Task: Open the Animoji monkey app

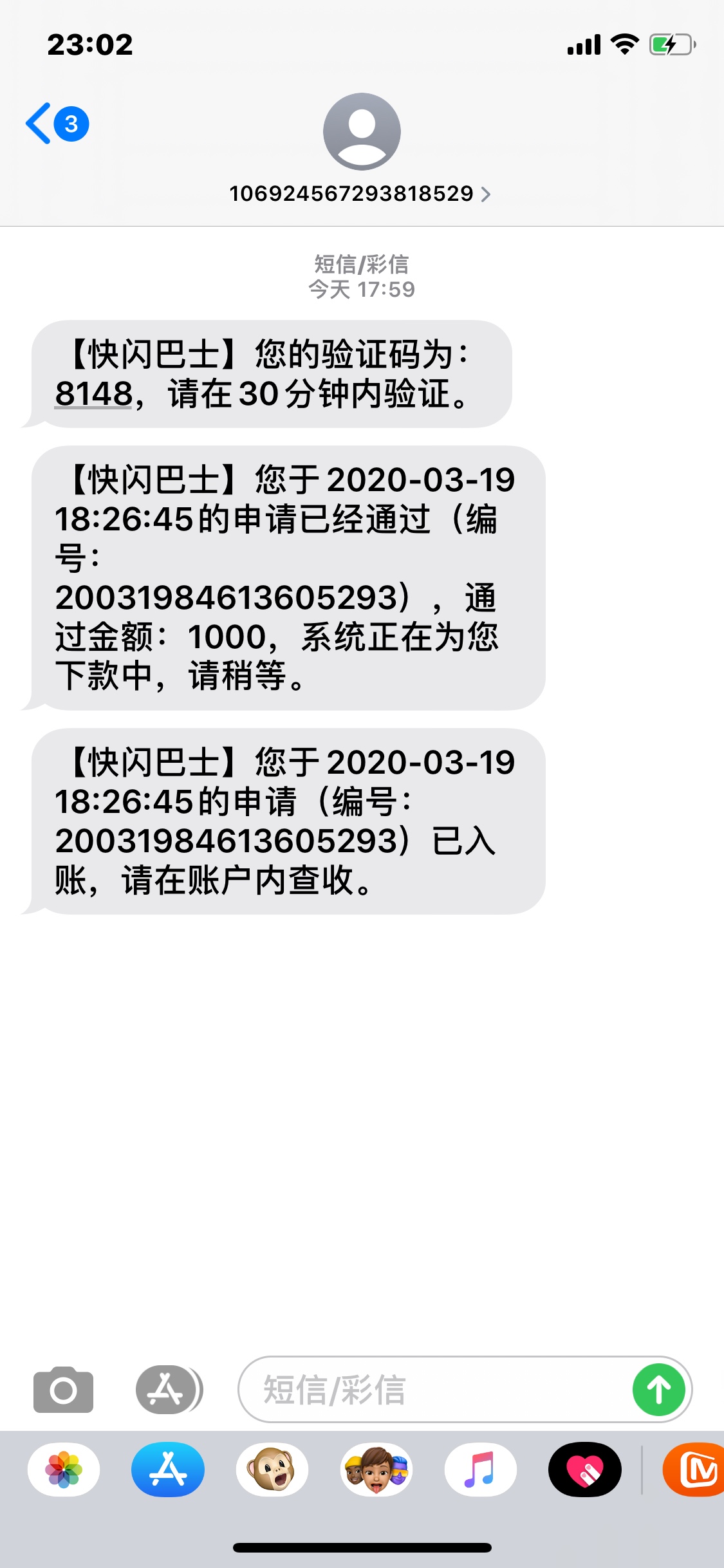Action: tap(272, 1470)
